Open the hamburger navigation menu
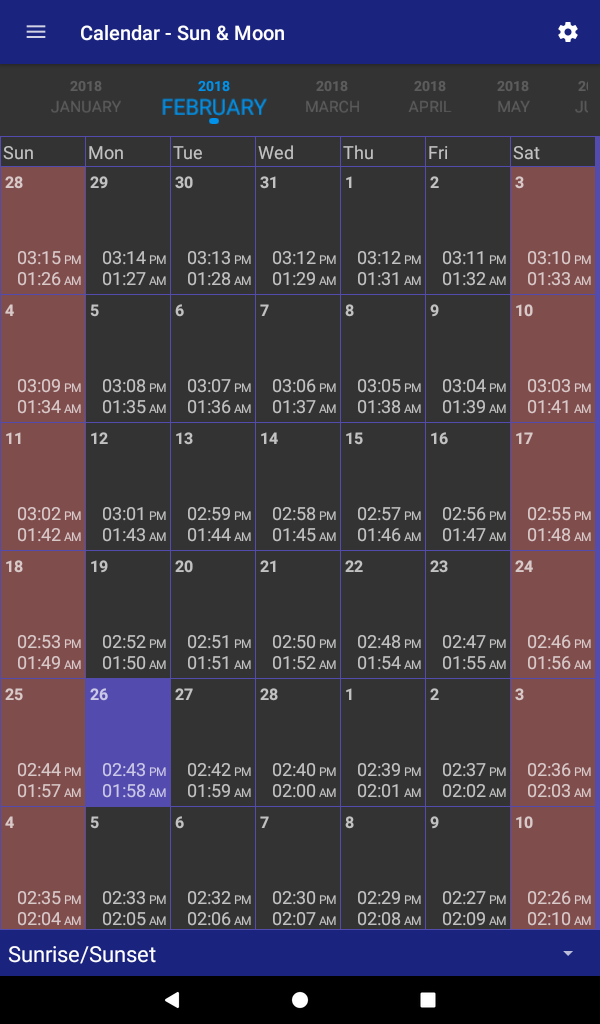Viewport: 600px width, 1024px height. (x=36, y=32)
